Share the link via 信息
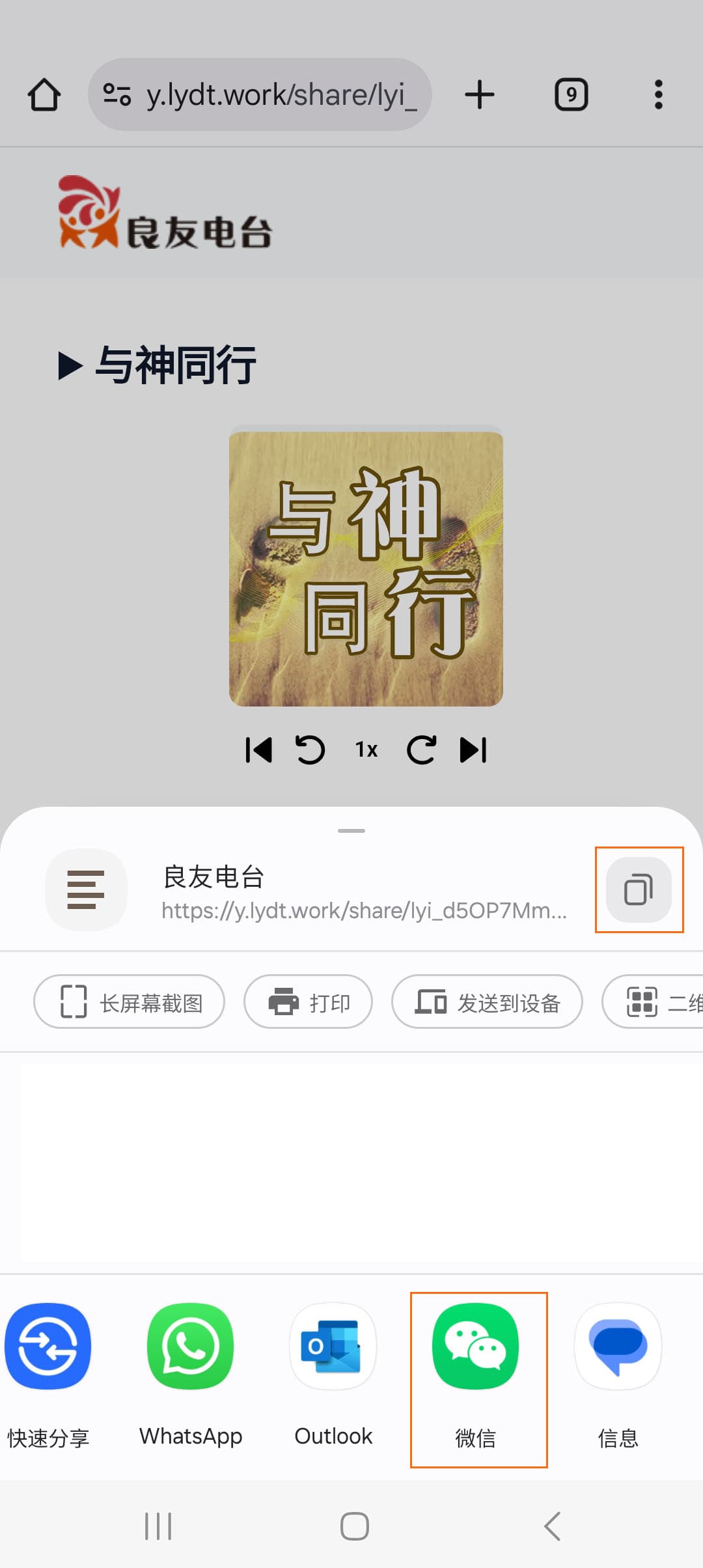 618,1378
